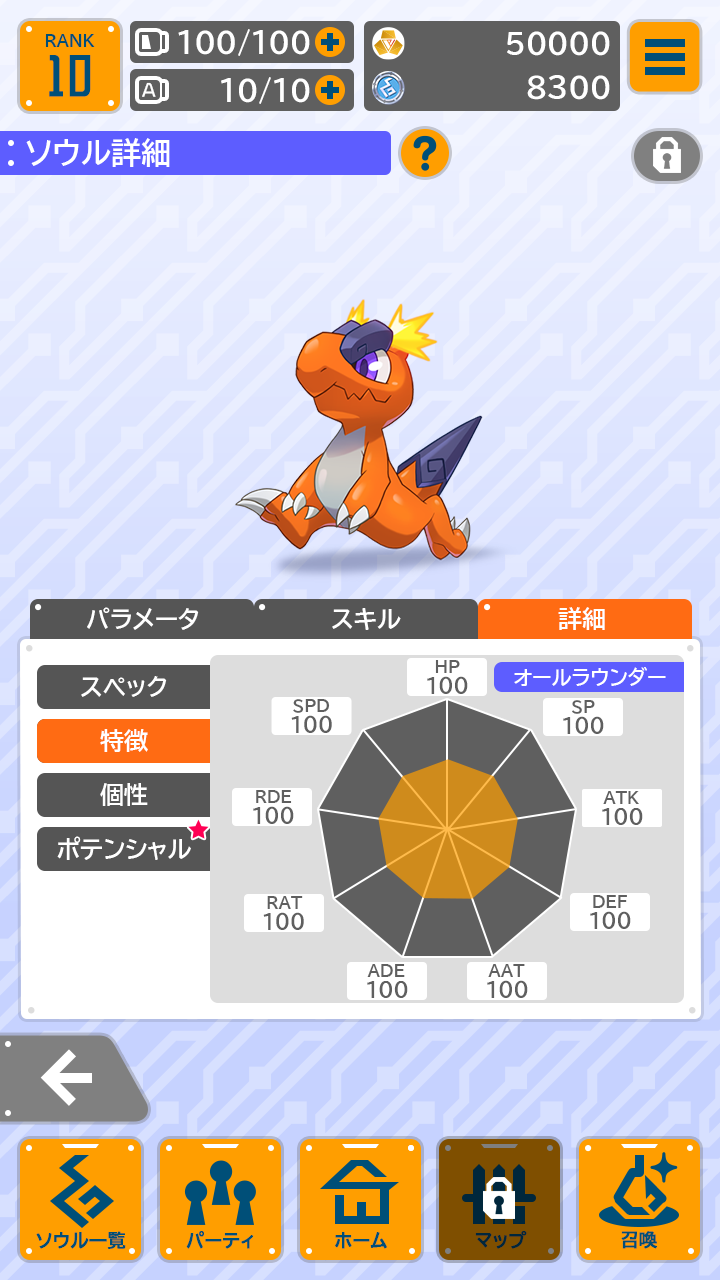Tap the plus next to 100/100 stamina
Image resolution: width=720 pixels, height=1280 pixels.
(x=329, y=42)
